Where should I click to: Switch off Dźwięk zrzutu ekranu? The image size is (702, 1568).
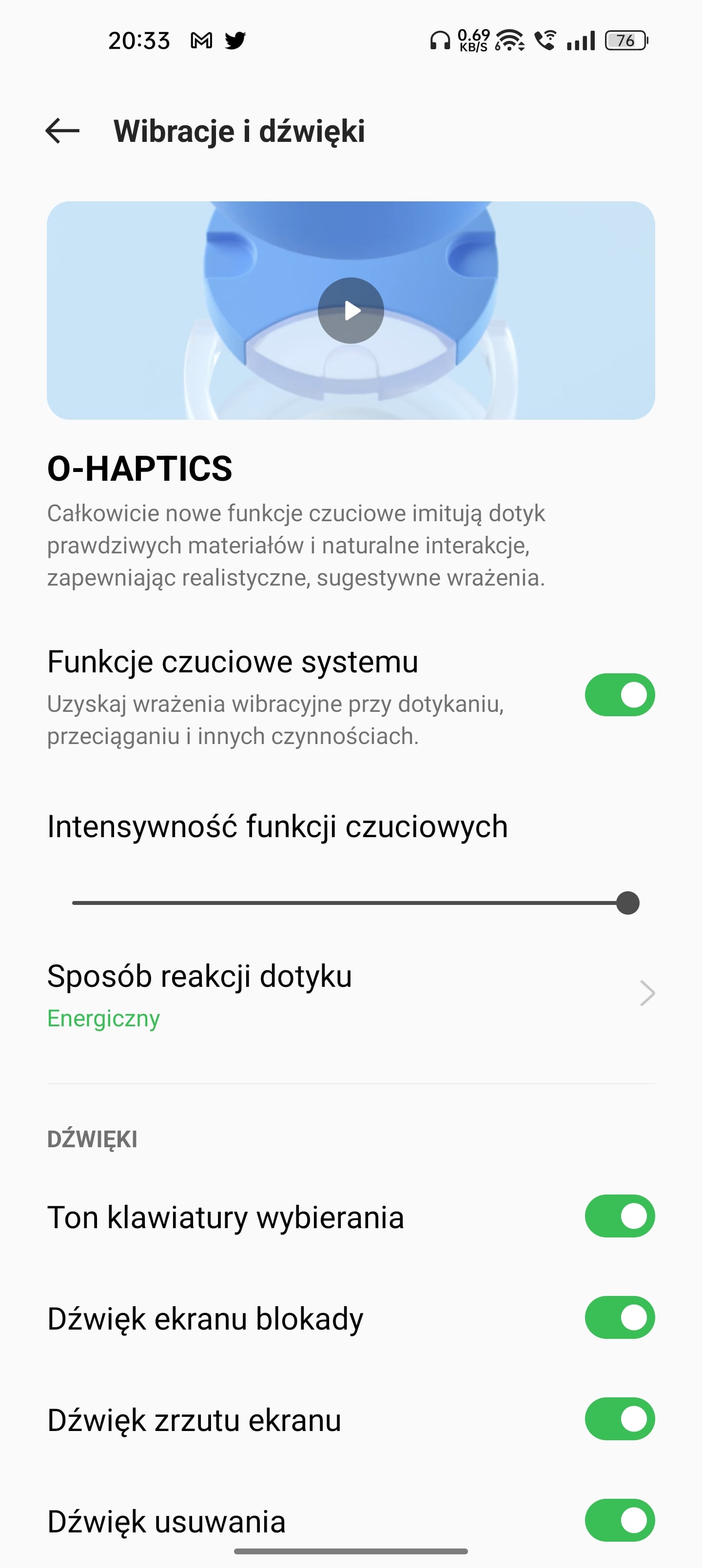click(619, 1419)
